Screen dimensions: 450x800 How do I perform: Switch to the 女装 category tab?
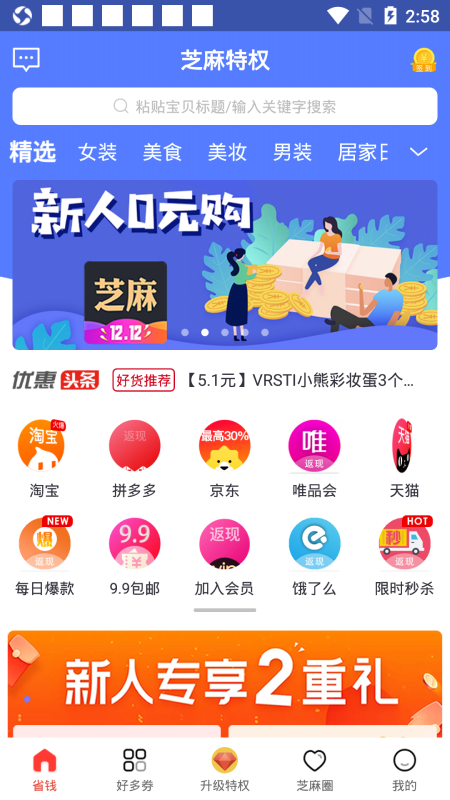97,152
